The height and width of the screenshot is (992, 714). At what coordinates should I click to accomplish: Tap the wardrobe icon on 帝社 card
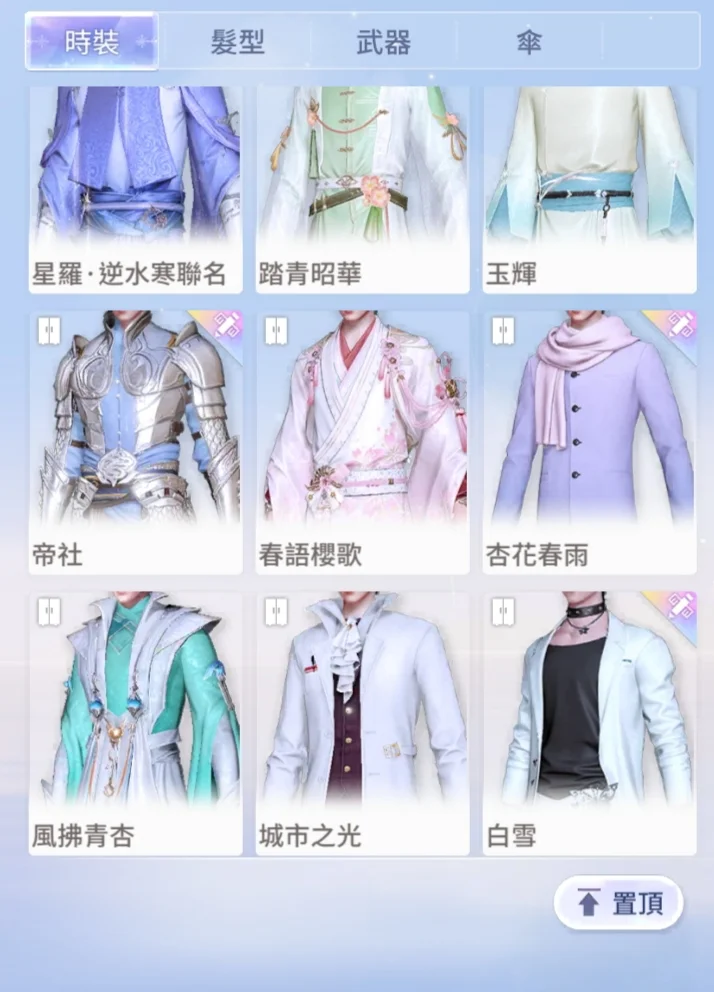49,330
